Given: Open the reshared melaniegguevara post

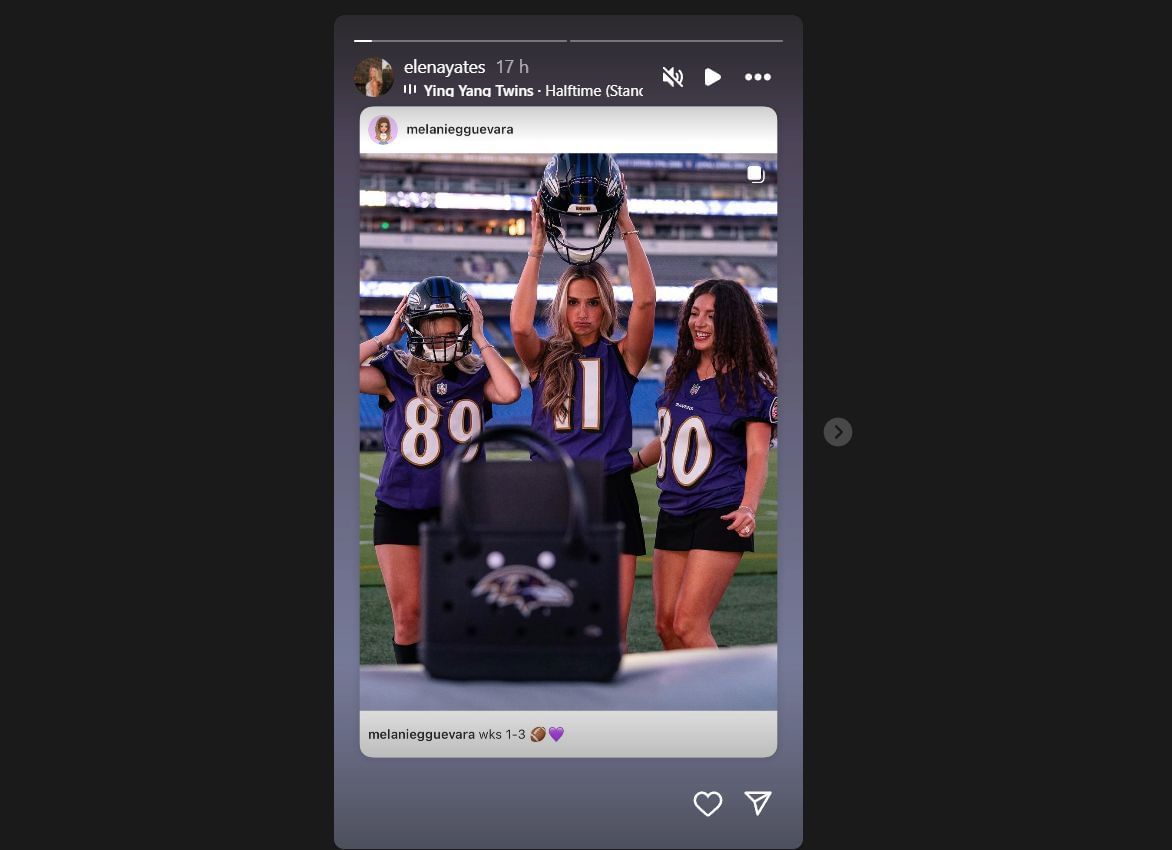Looking at the screenshot, I should tap(568, 430).
